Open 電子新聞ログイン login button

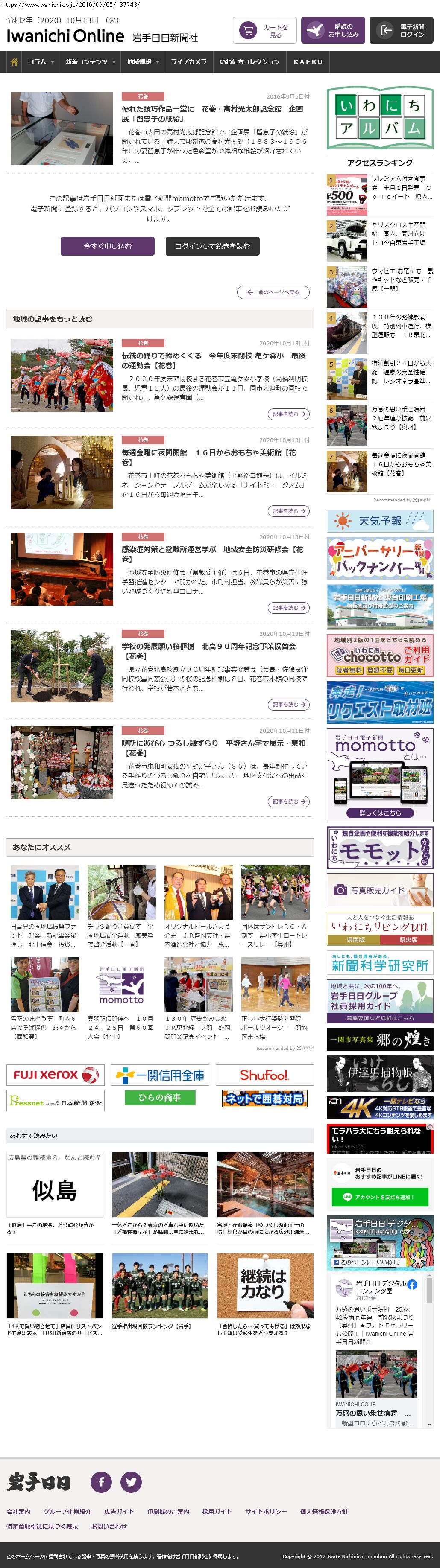click(401, 31)
